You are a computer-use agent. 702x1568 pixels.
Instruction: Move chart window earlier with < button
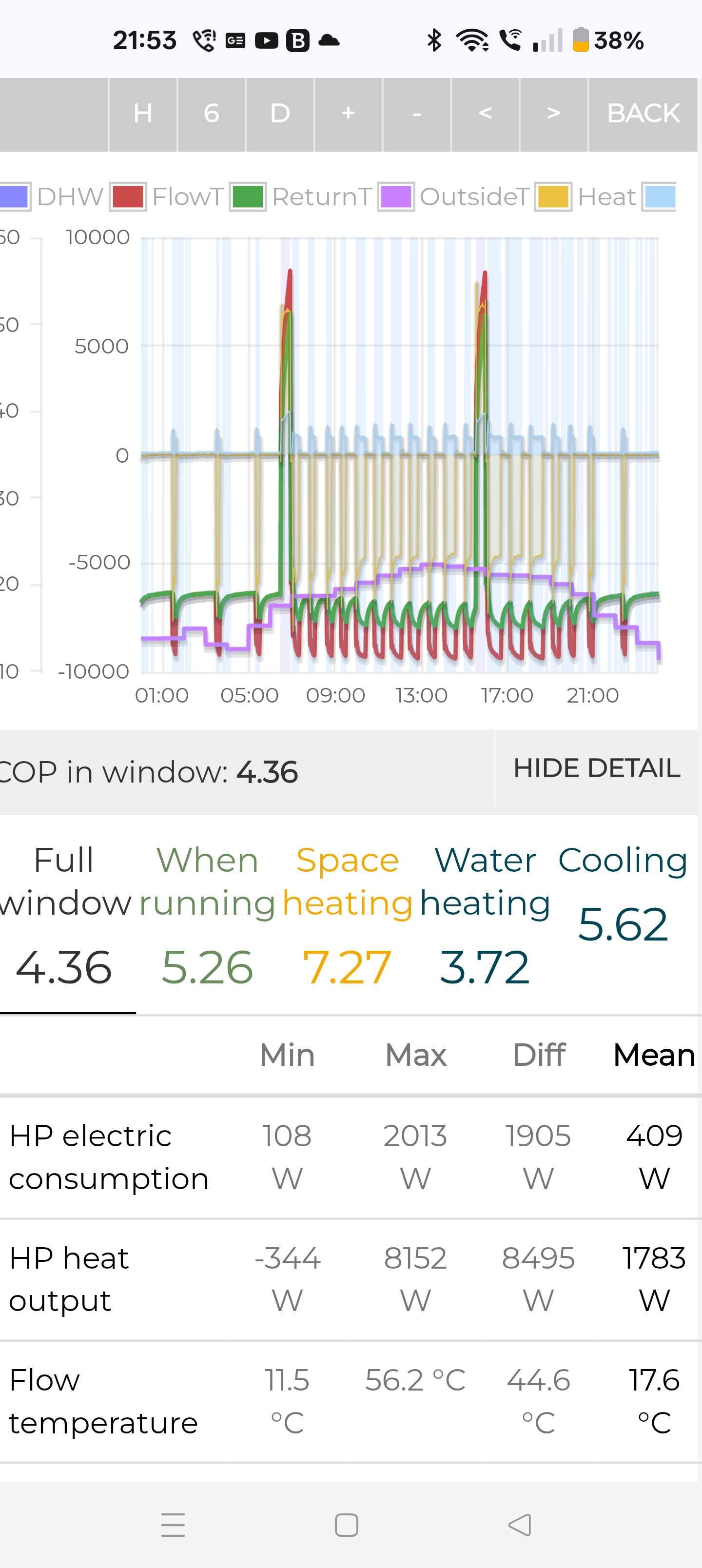coord(485,114)
